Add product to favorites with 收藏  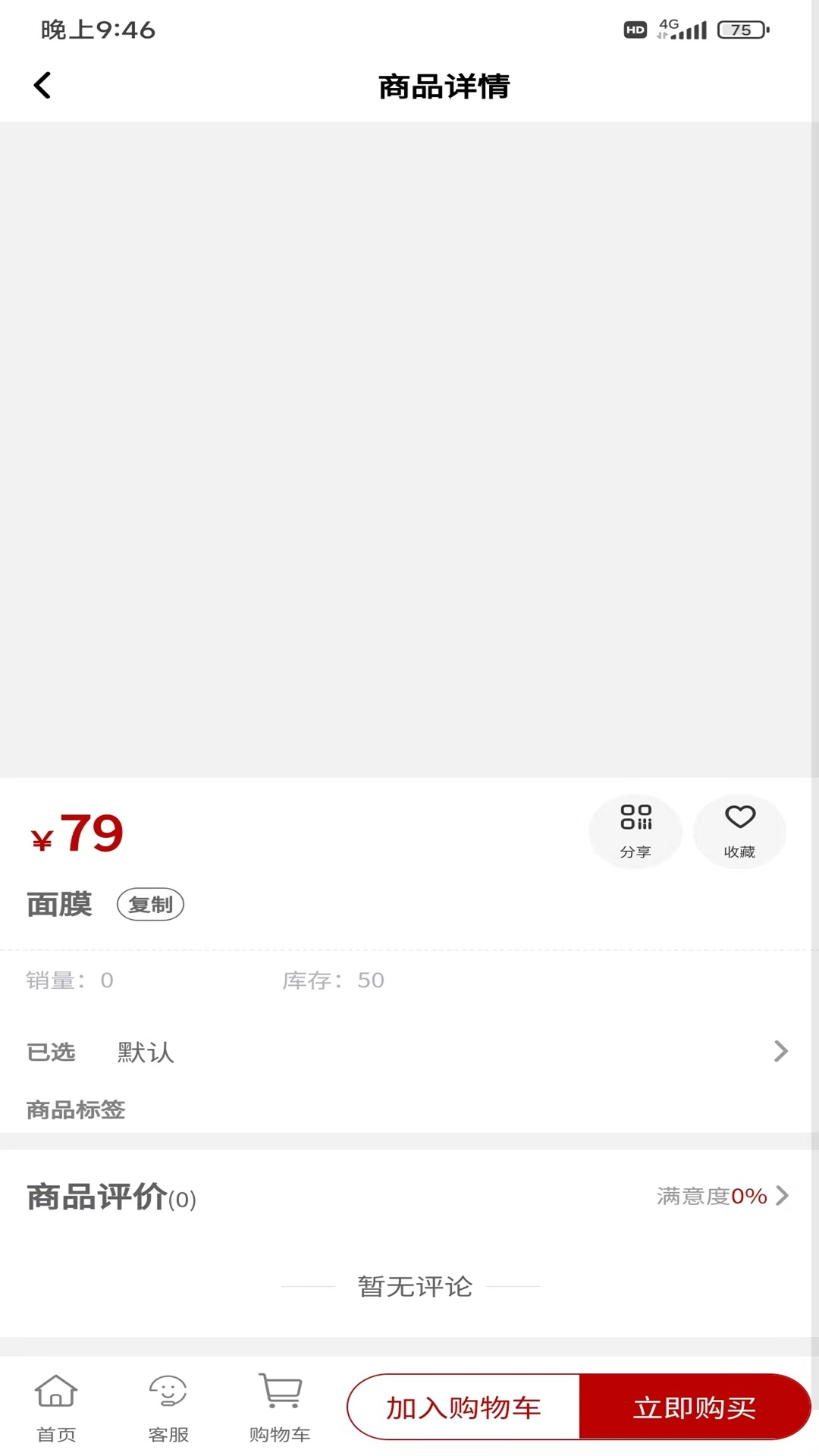tap(739, 831)
